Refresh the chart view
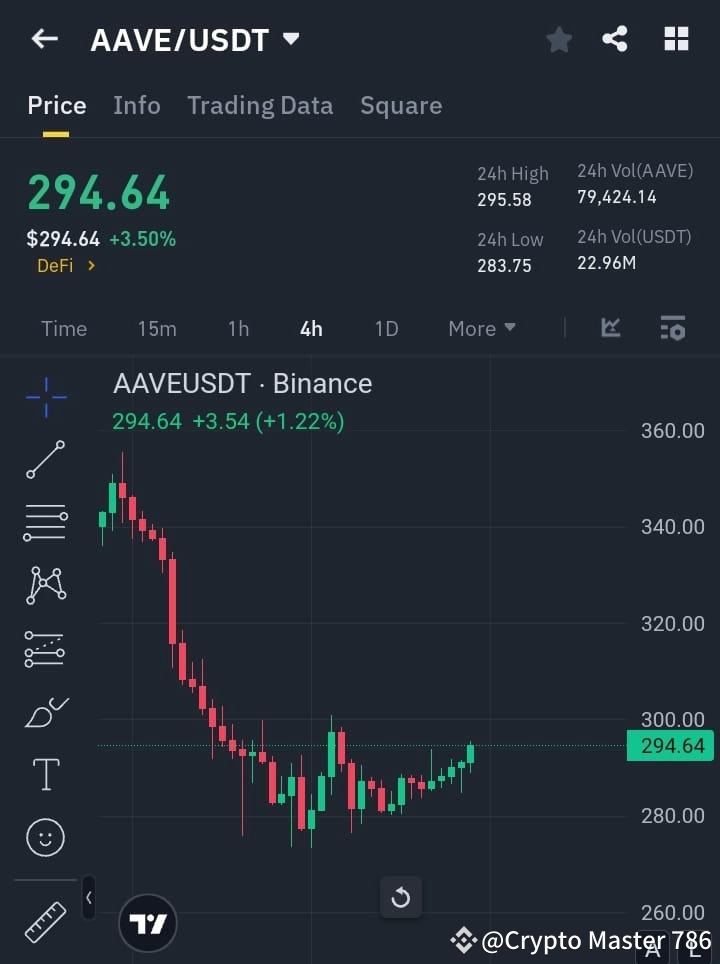The width and height of the screenshot is (720, 964). click(401, 897)
